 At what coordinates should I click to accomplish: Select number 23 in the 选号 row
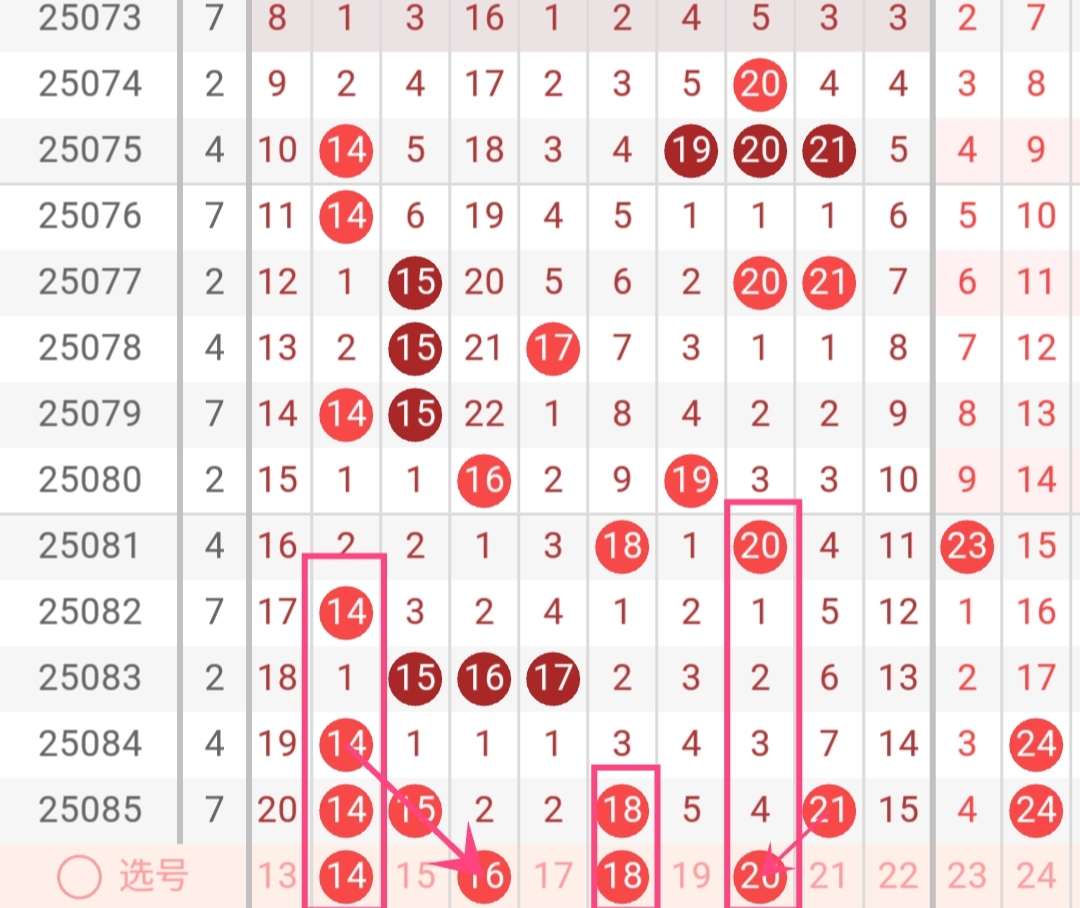[967, 877]
